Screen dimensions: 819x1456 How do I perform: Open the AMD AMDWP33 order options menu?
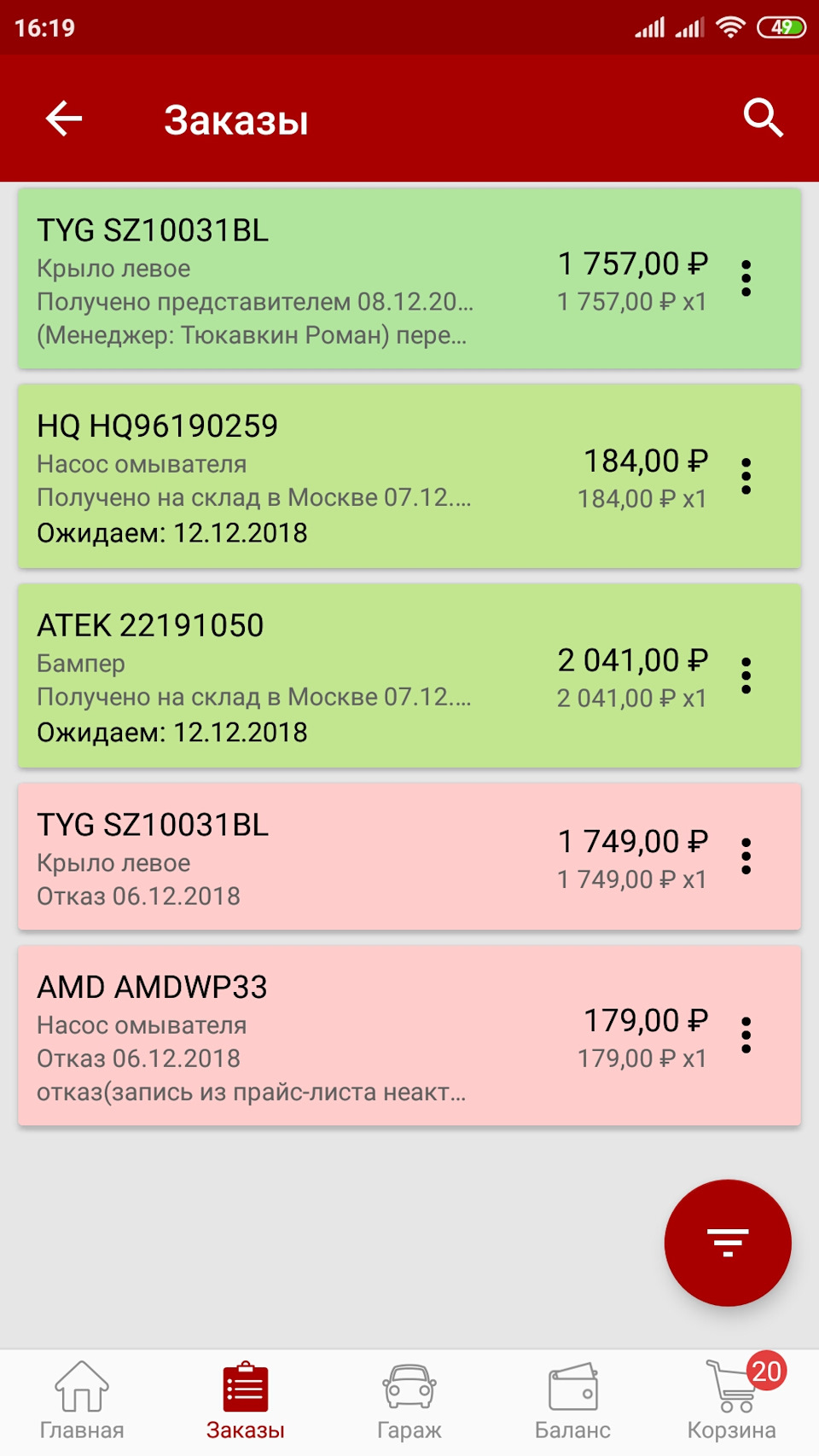pos(746,1035)
